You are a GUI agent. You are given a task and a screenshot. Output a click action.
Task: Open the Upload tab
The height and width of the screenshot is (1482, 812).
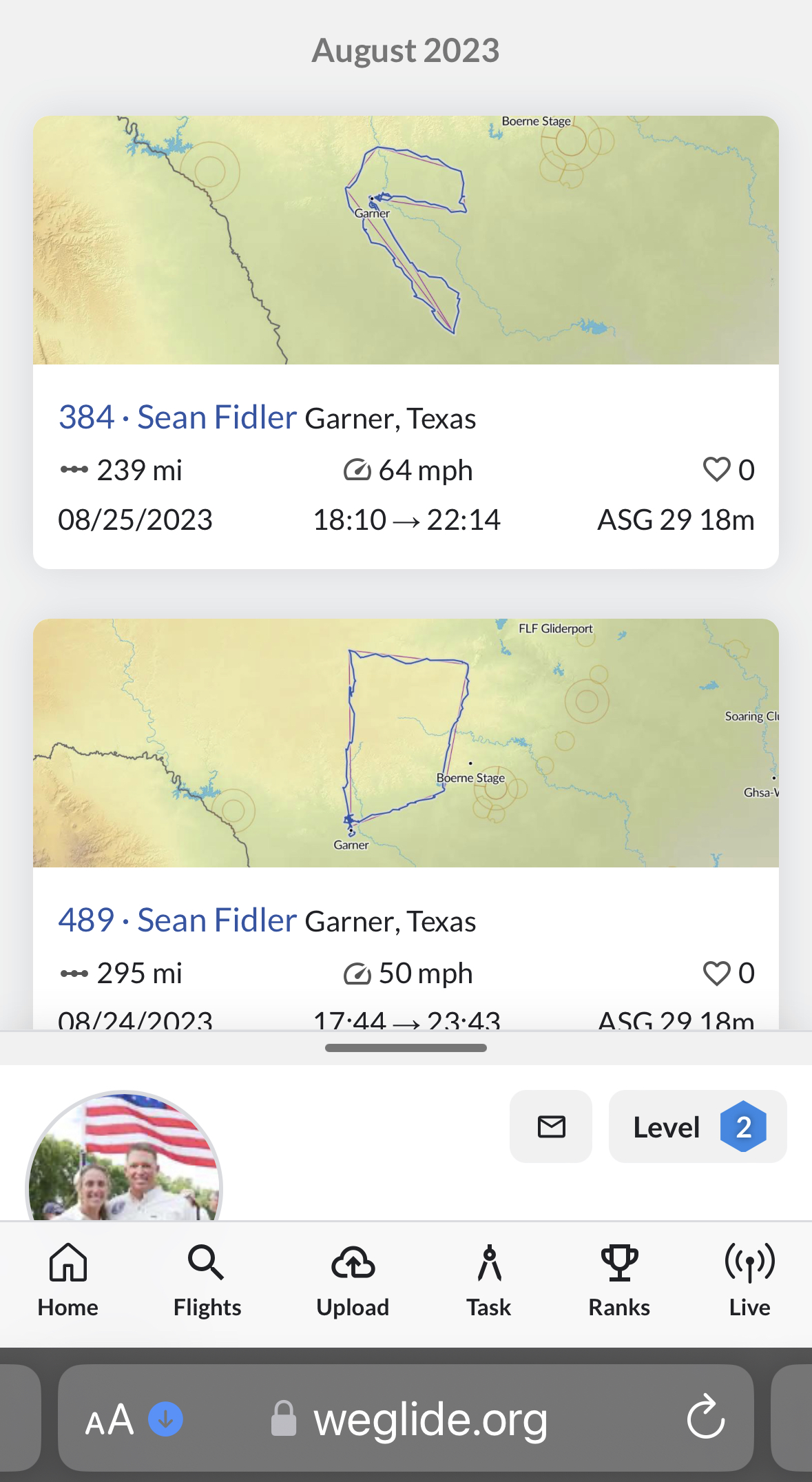(x=353, y=1281)
